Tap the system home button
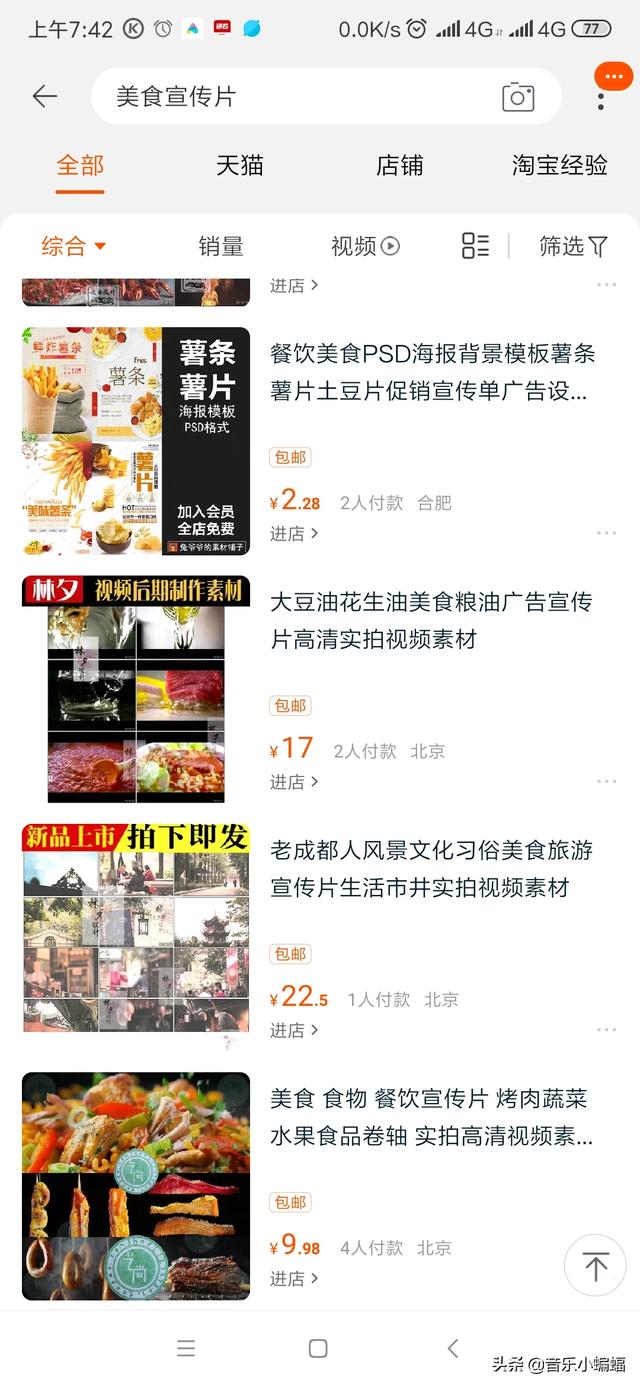The height and width of the screenshot is (1387, 640). 318,1348
